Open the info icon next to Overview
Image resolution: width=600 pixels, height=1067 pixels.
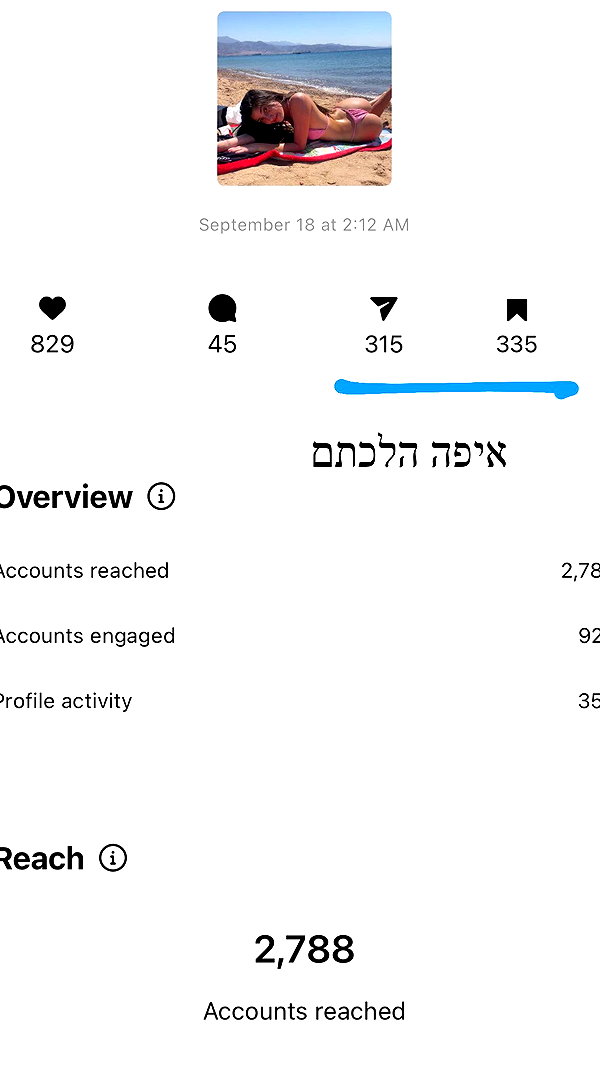coord(161,497)
